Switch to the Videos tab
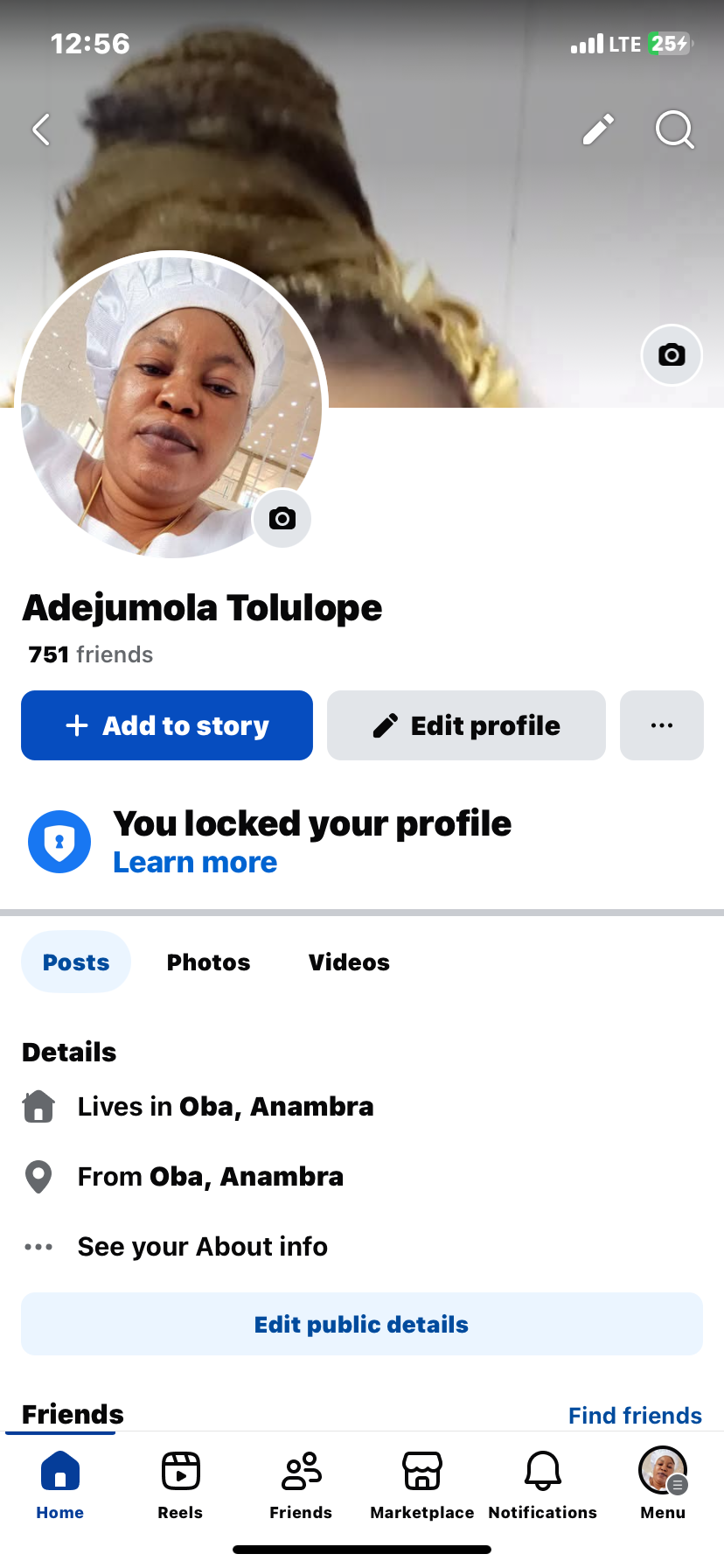724x1568 pixels. tap(348, 962)
